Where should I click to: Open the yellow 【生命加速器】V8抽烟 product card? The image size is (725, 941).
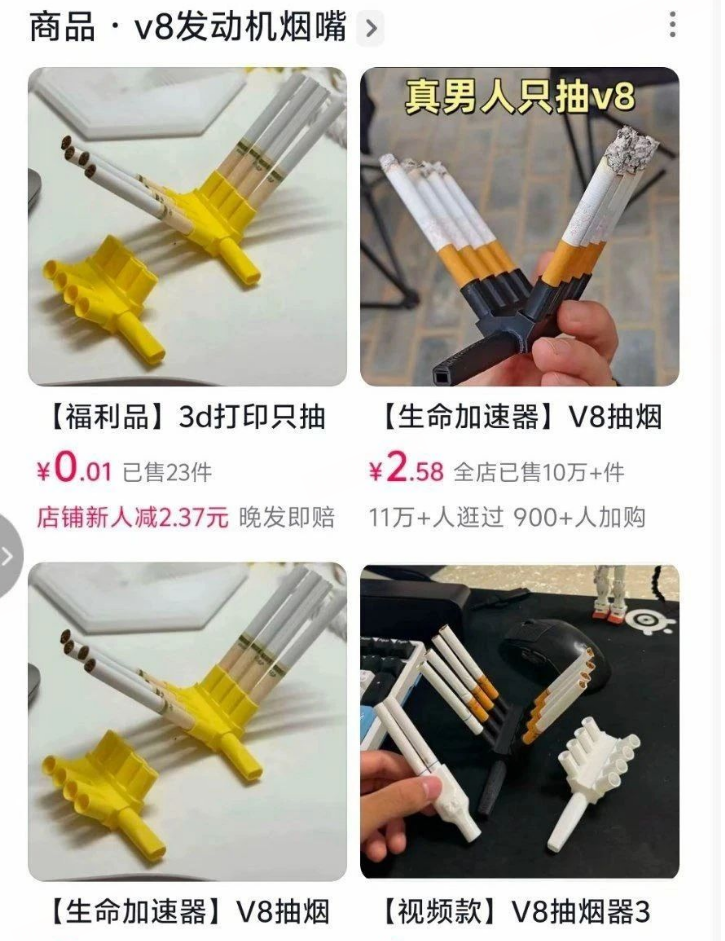click(x=187, y=722)
